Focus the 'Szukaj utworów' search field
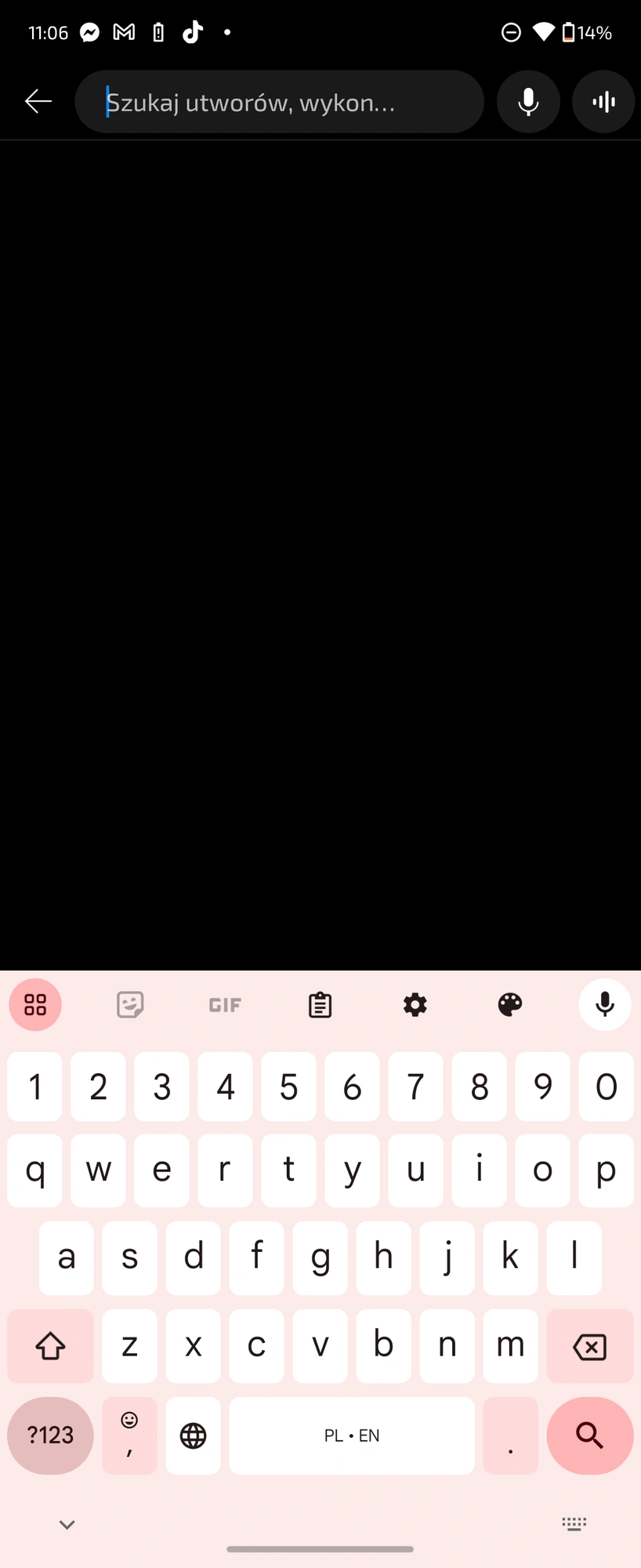Image resolution: width=641 pixels, height=1568 pixels. click(278, 102)
